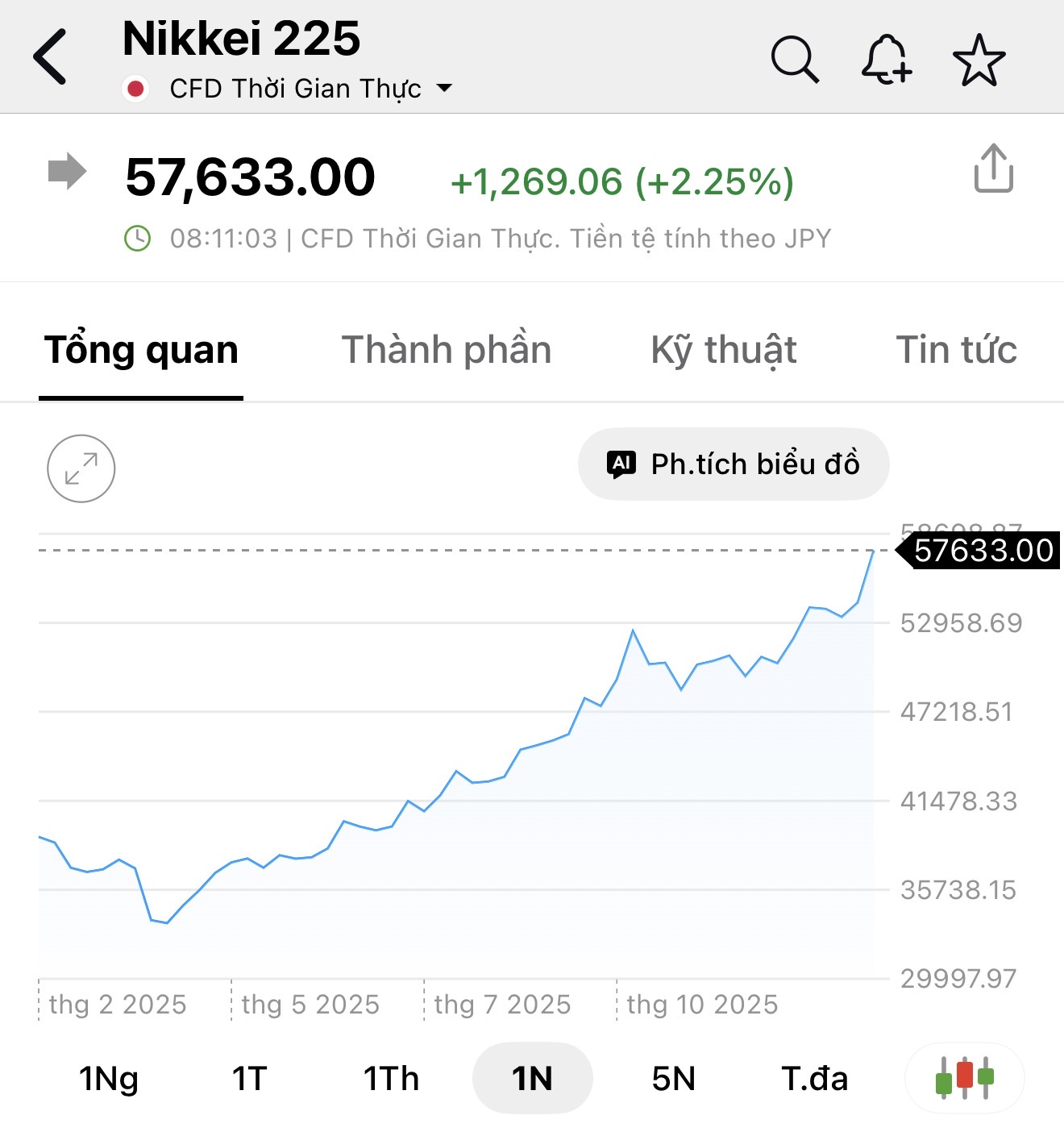Choose the 1T chart range
1064x1128 pixels.
(x=249, y=1078)
